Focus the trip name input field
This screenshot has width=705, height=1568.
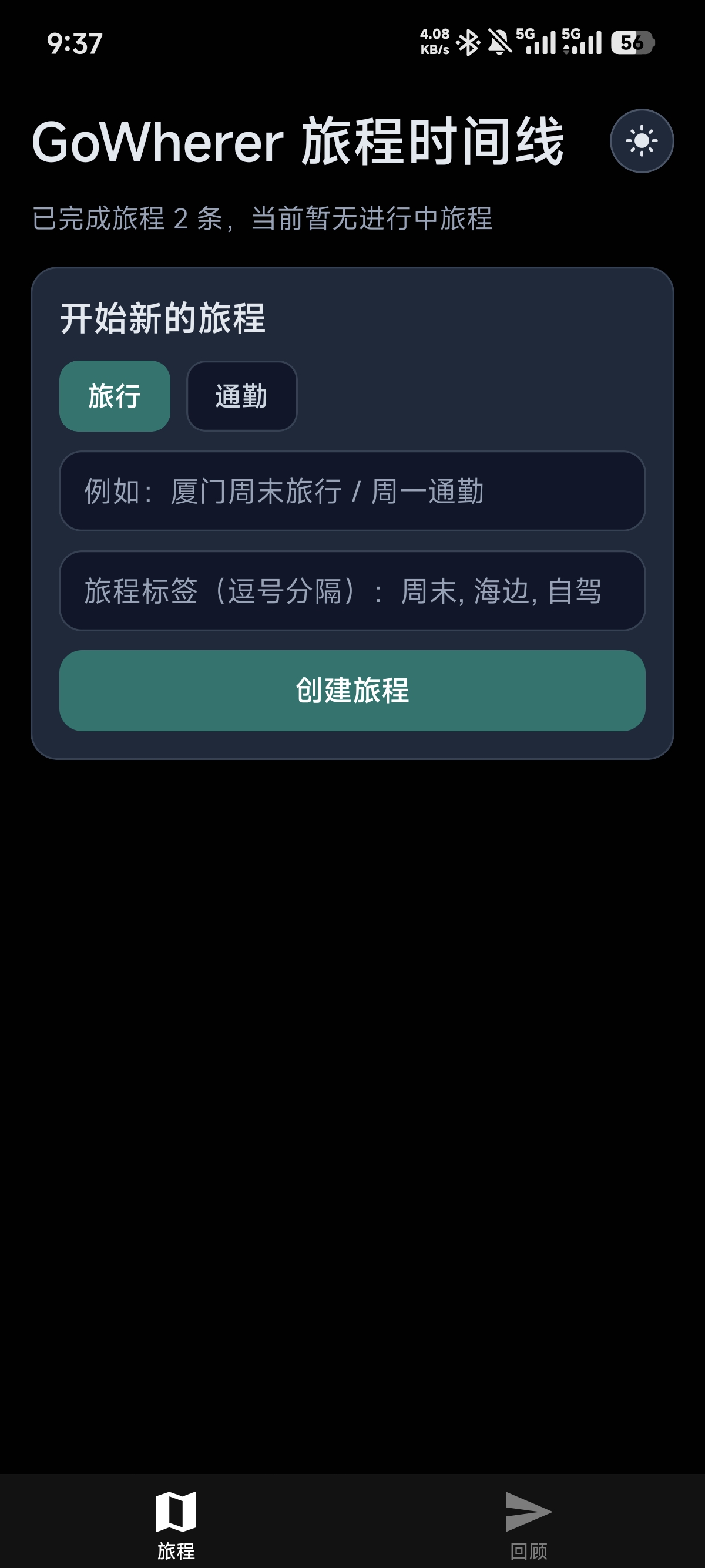tap(352, 491)
